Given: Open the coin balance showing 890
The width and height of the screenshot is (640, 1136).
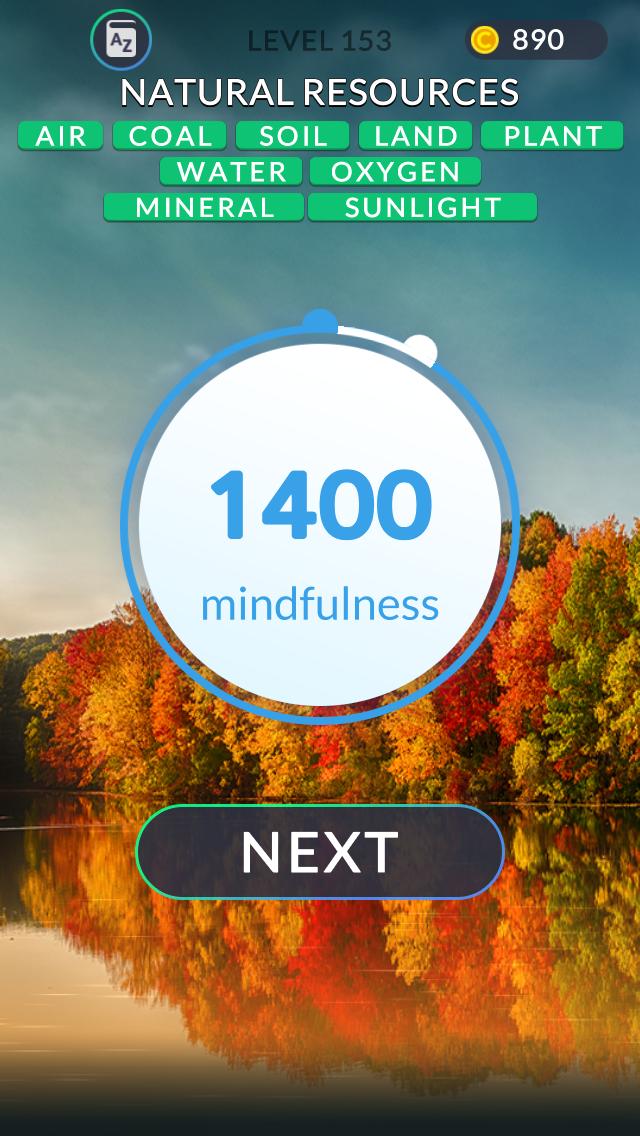Looking at the screenshot, I should (x=535, y=40).
